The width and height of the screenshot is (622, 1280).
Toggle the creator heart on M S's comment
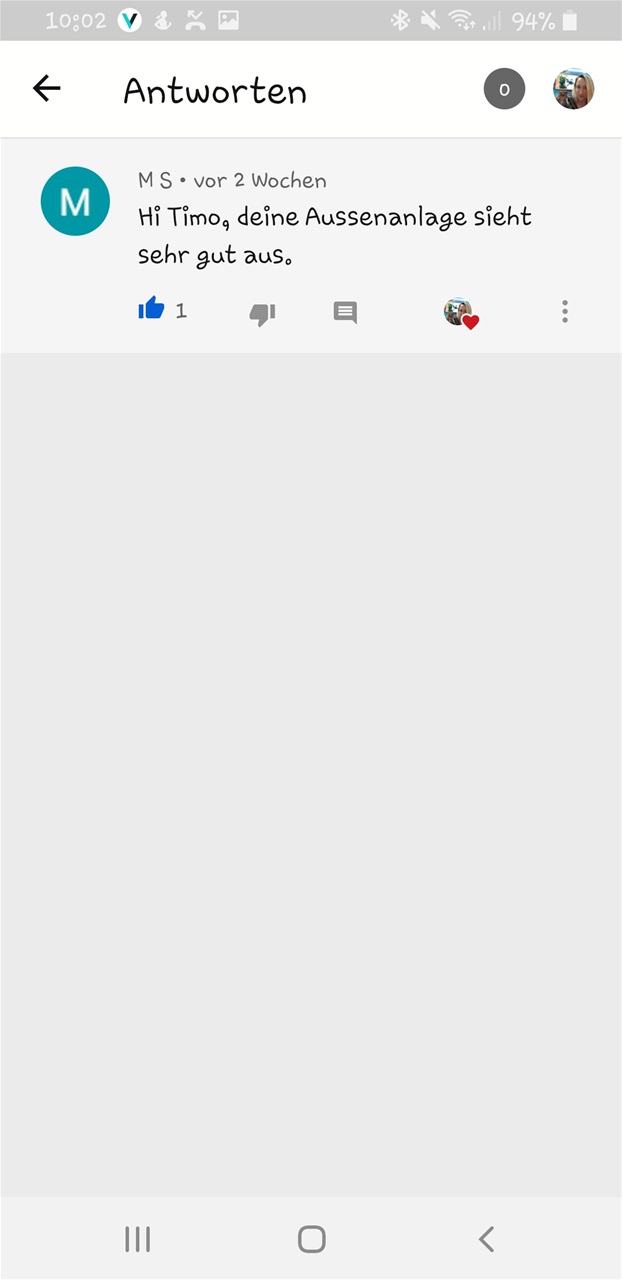tap(461, 313)
